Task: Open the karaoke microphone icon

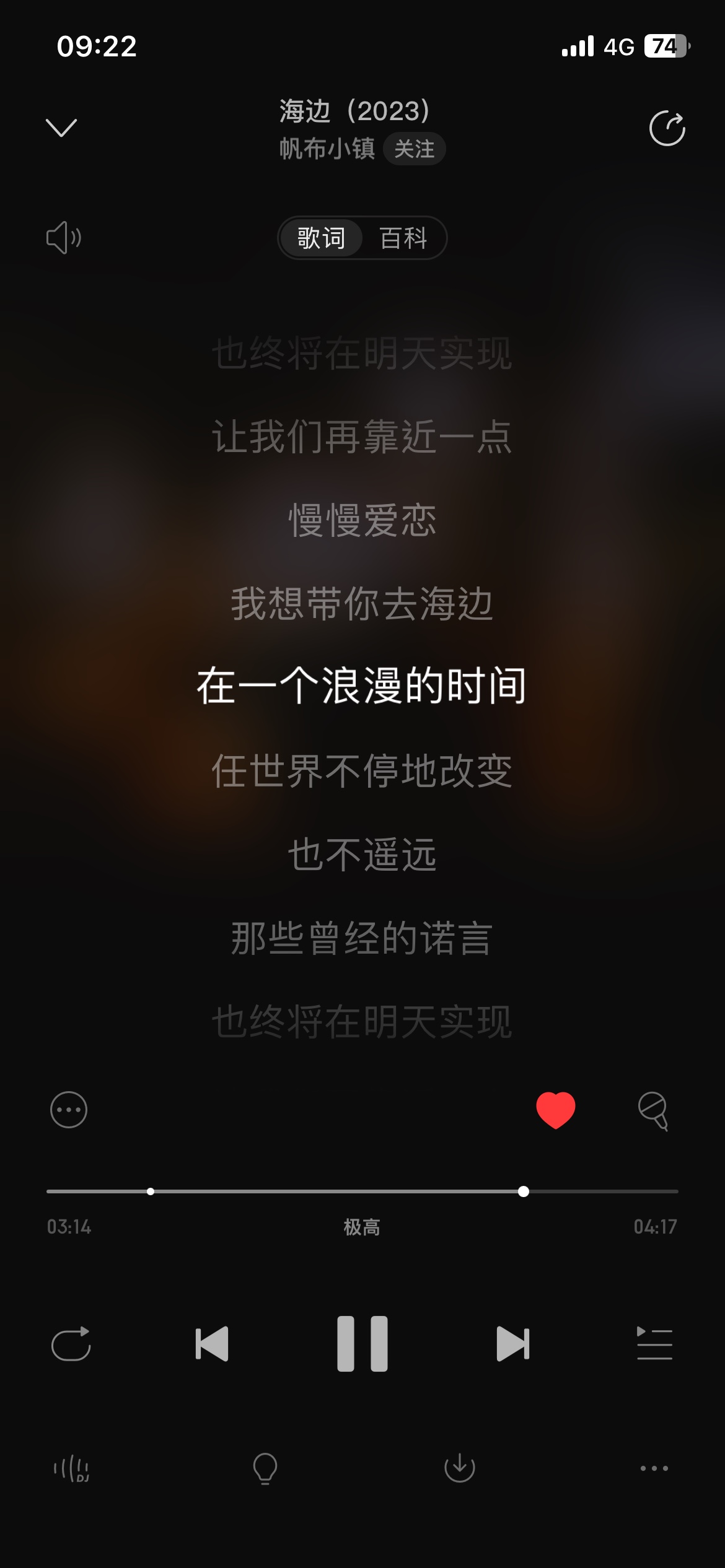Action: 653,1111
